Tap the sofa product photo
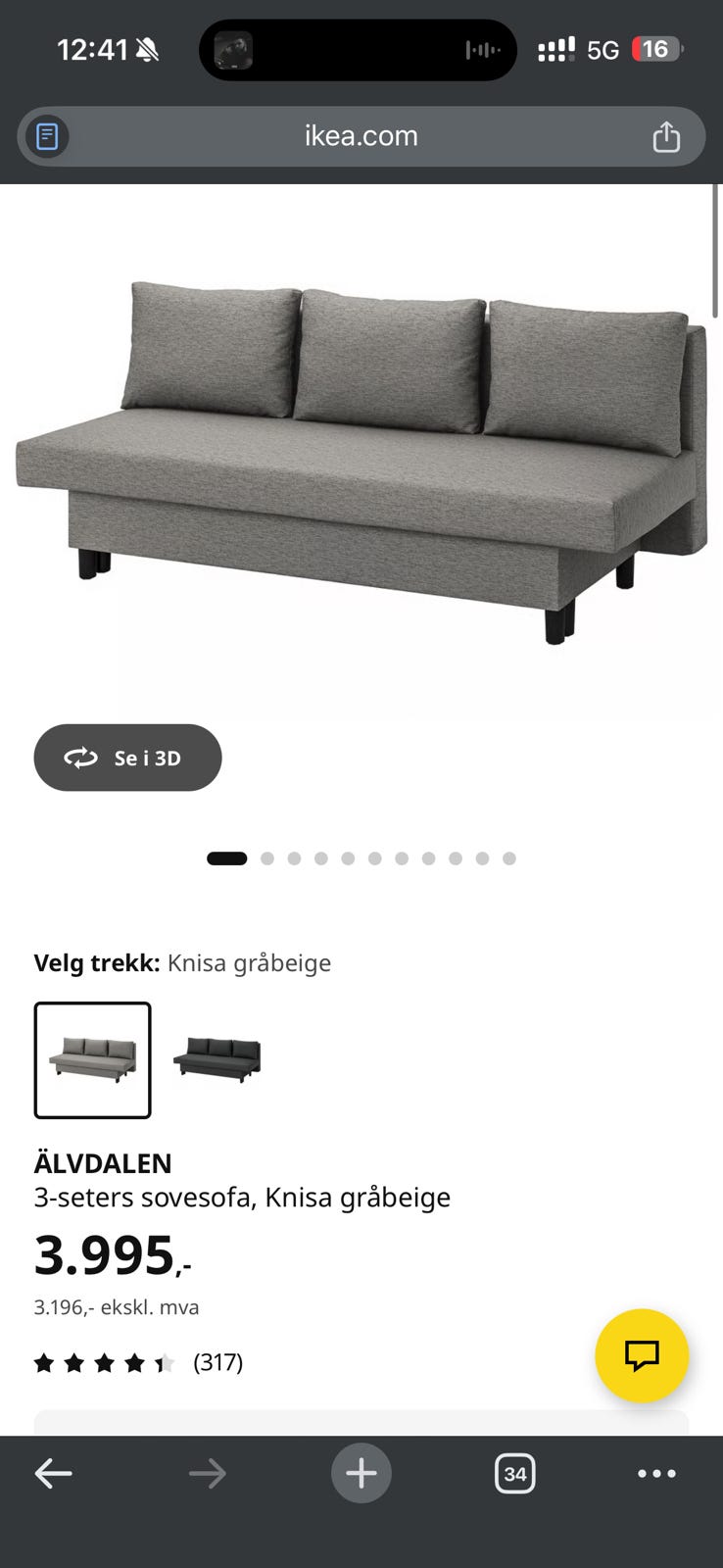723x1568 pixels. tap(361, 451)
